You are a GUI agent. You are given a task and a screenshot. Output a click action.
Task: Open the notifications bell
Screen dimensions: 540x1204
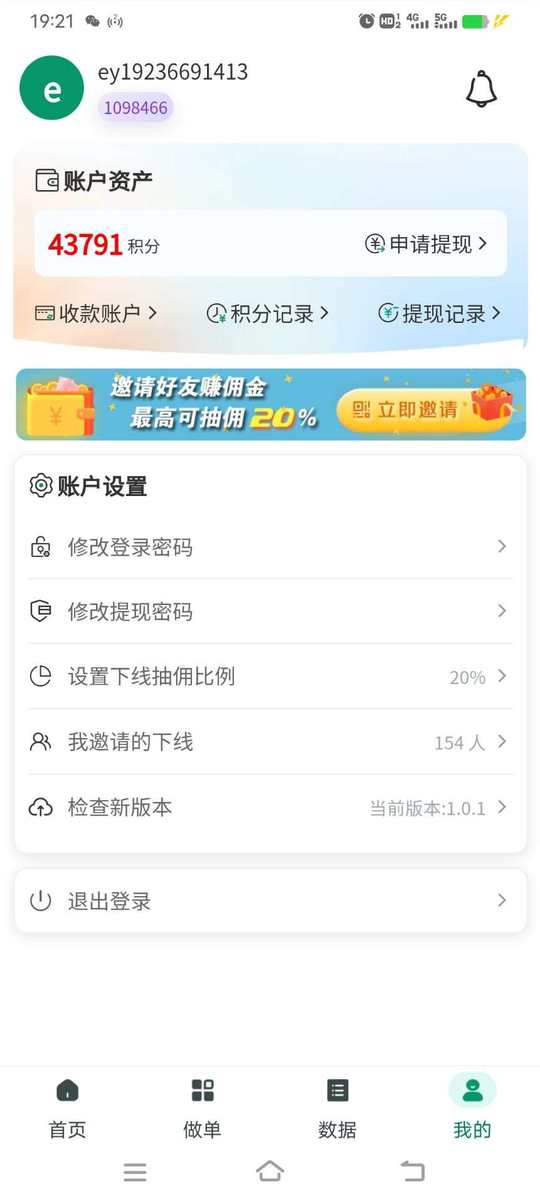(x=481, y=89)
